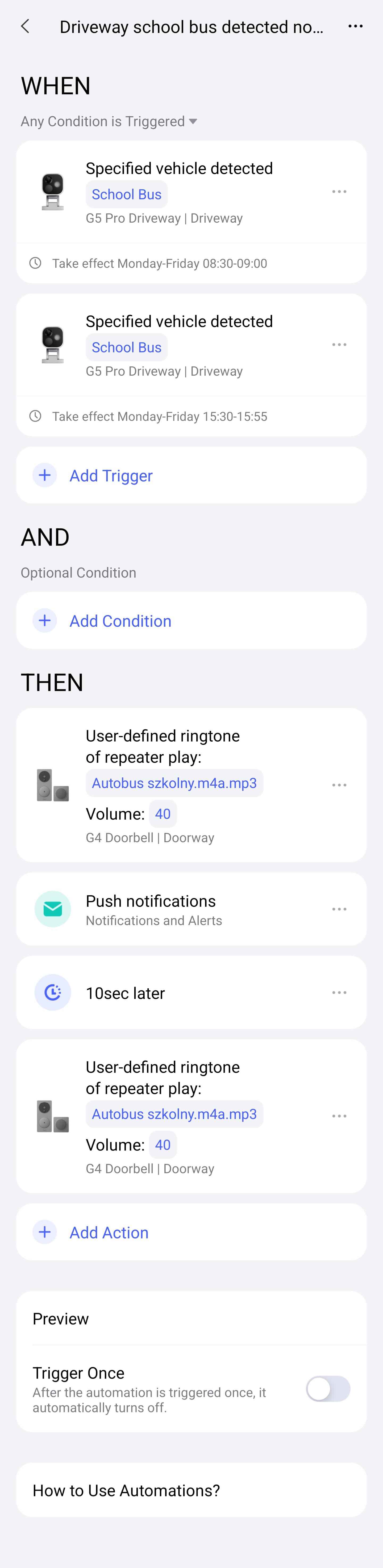Open options for Push notifications action
The image size is (383, 1568).
(339, 909)
